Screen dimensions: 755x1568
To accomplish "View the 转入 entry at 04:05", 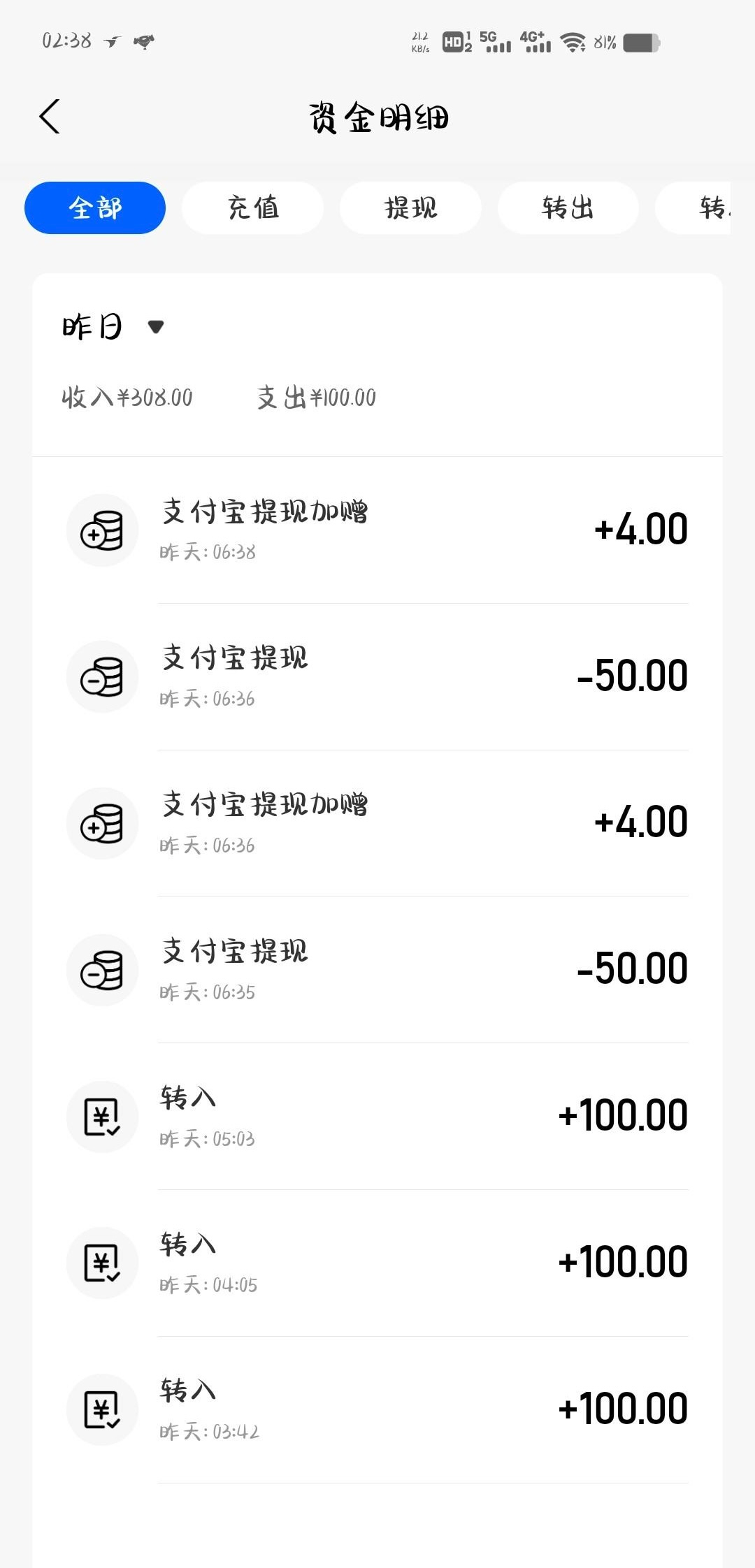I will coord(377,1263).
